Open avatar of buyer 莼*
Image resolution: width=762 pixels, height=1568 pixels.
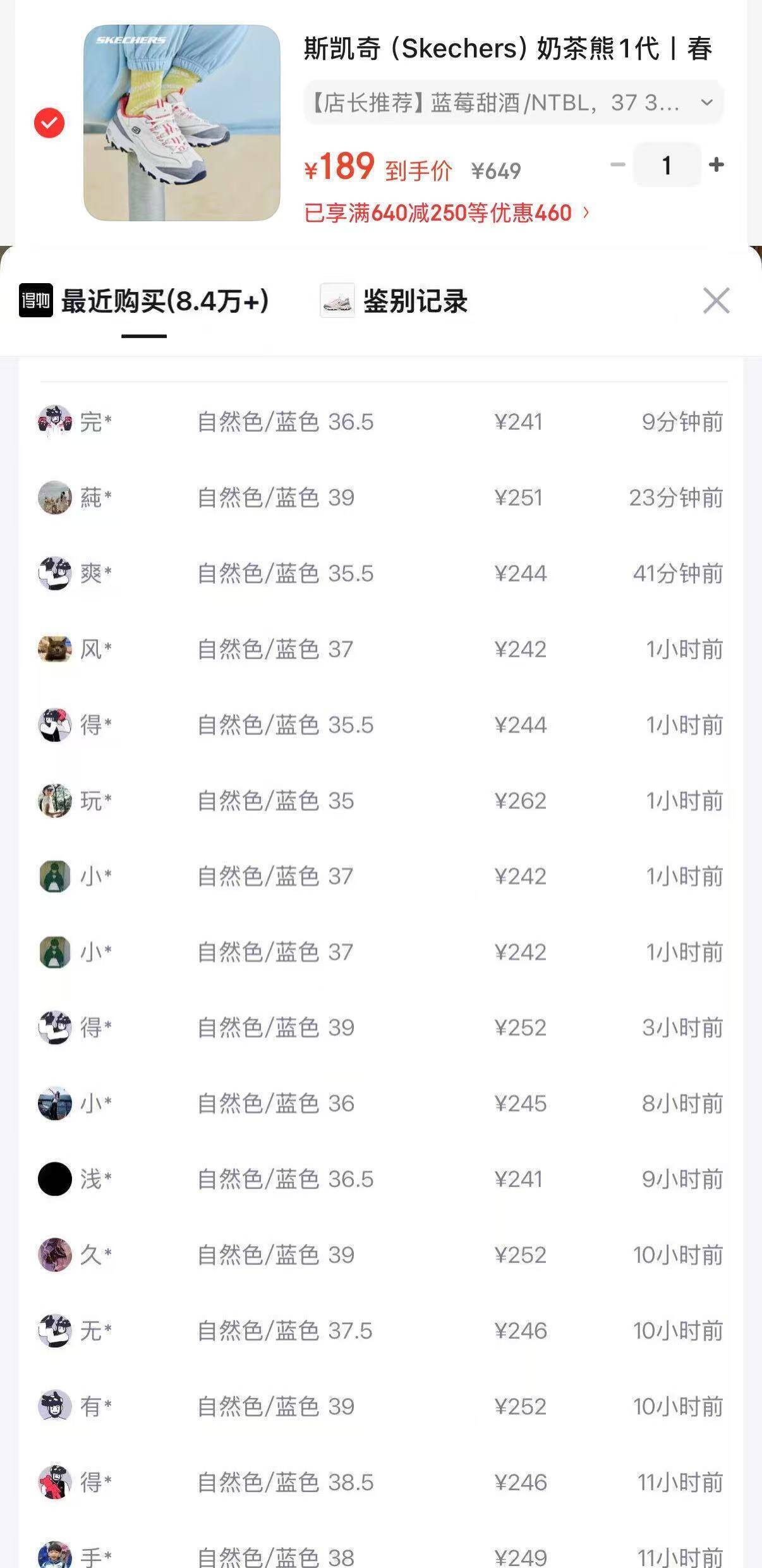click(x=56, y=499)
